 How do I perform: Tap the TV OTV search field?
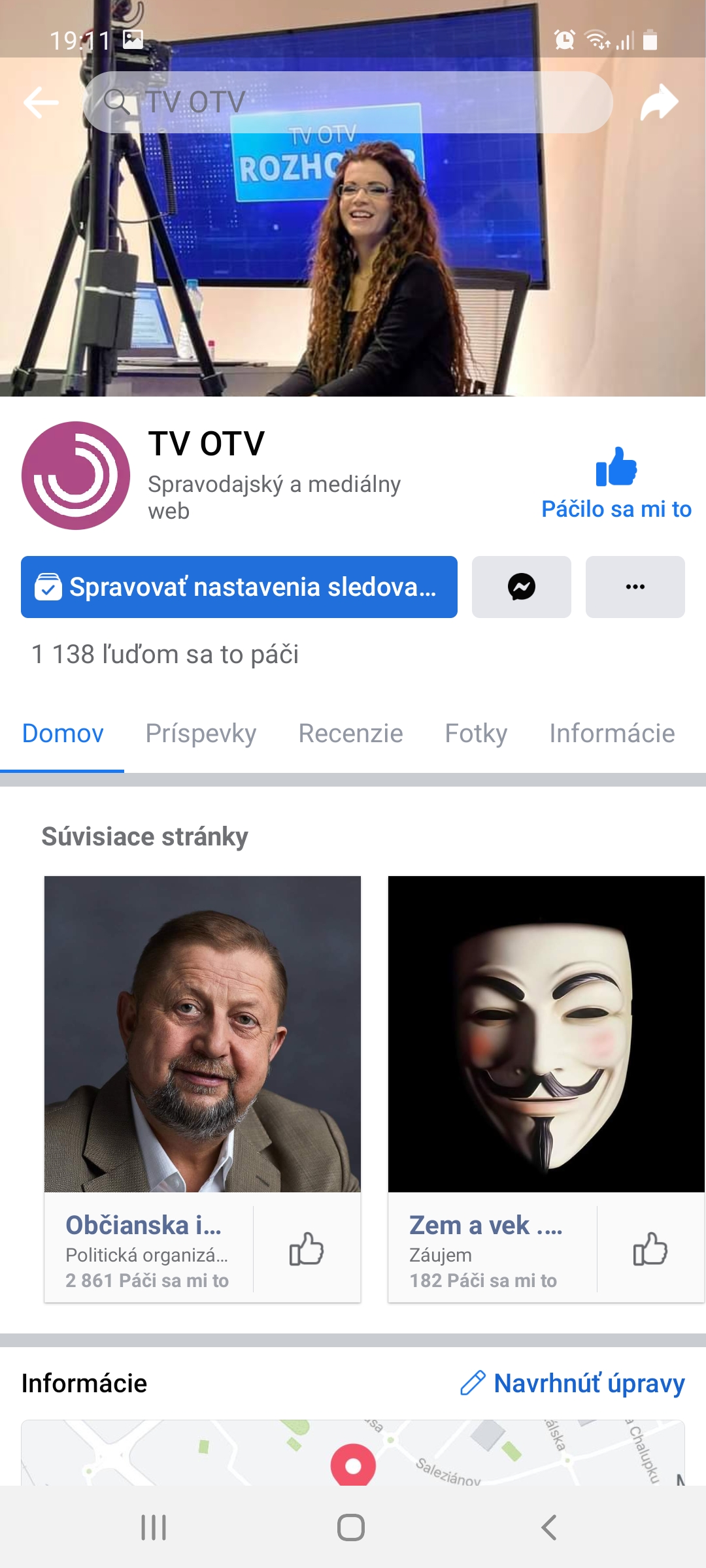[348, 103]
